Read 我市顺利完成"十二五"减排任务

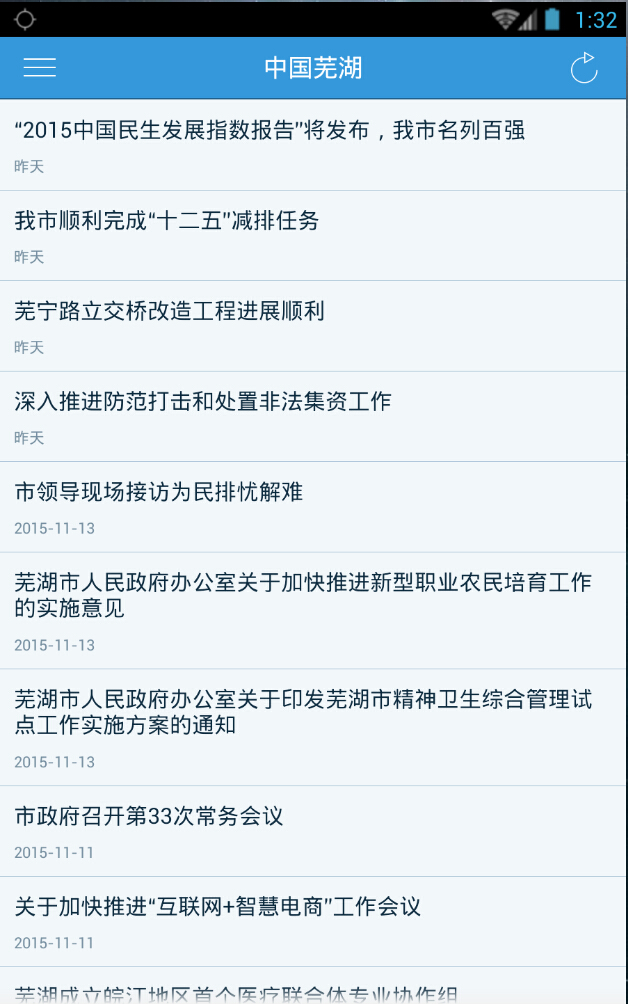click(167, 221)
